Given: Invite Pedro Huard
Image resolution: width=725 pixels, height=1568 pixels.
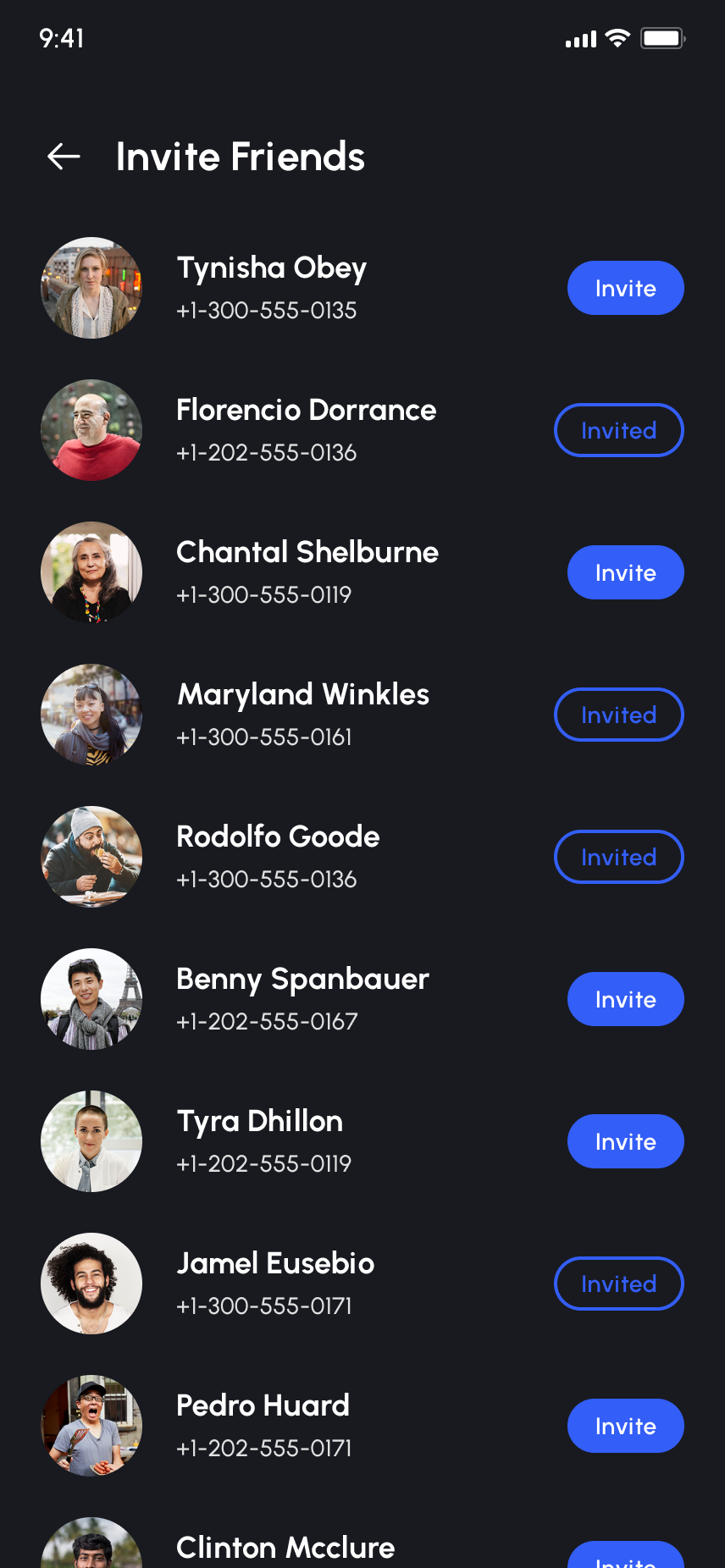Looking at the screenshot, I should [625, 1426].
